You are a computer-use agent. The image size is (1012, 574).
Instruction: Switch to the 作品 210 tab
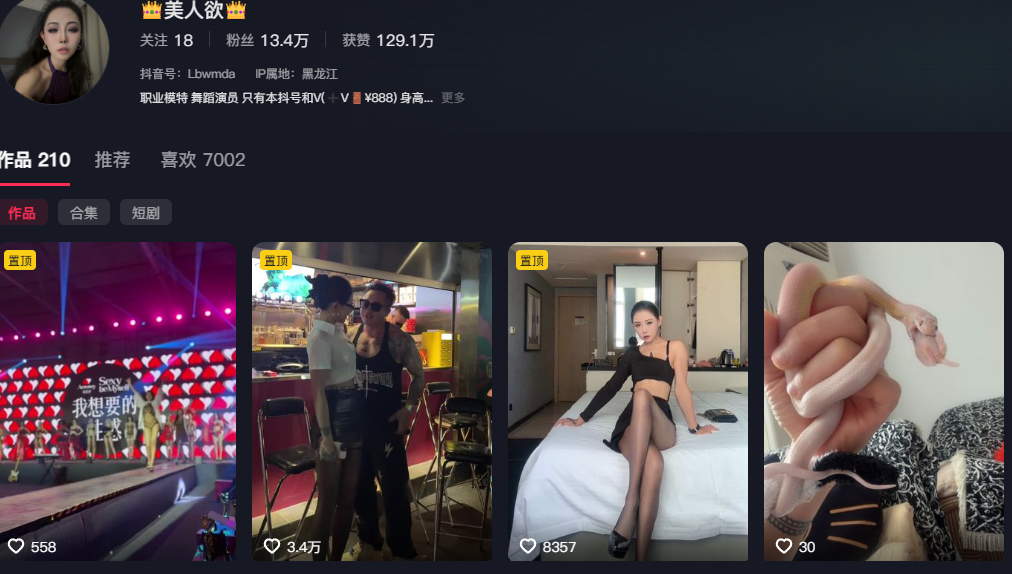click(x=33, y=160)
